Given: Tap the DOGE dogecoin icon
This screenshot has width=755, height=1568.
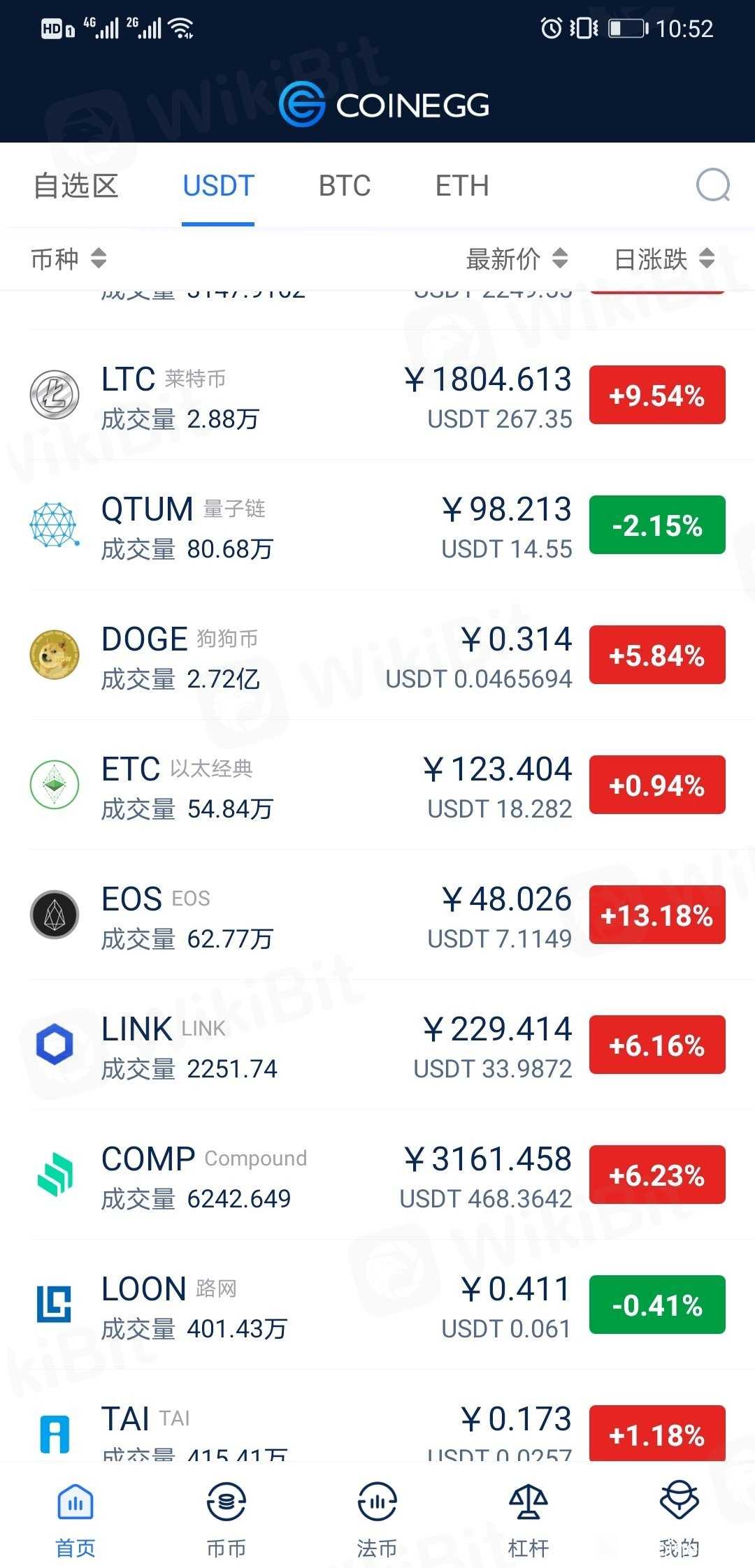Looking at the screenshot, I should (x=55, y=655).
